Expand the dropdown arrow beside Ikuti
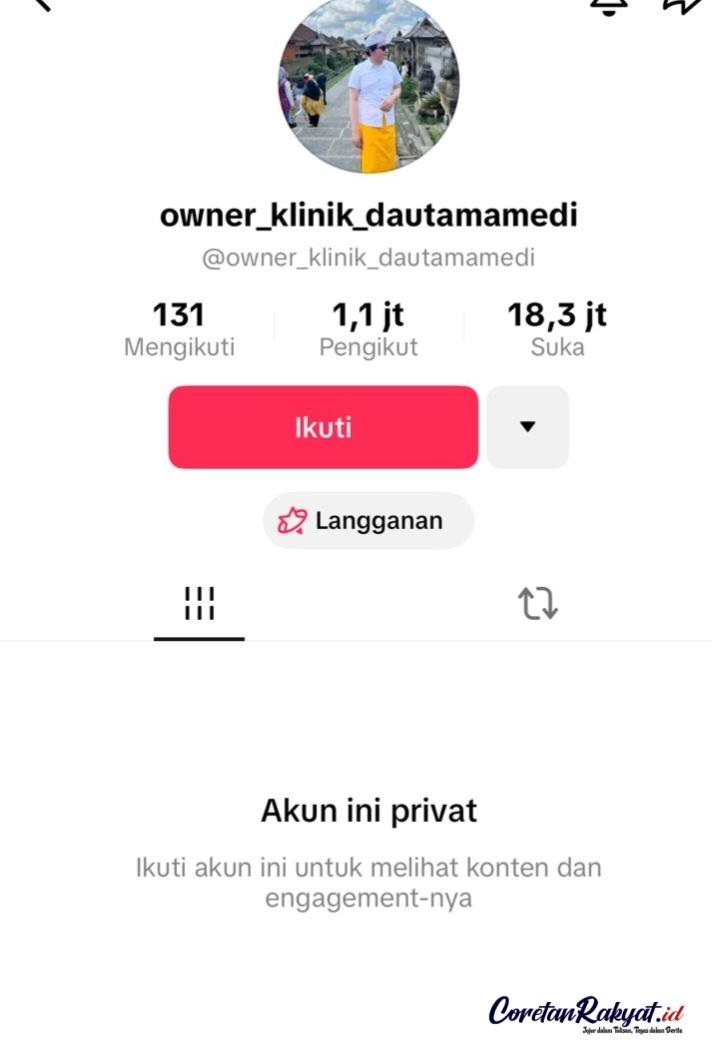The image size is (712, 1056). click(528, 427)
